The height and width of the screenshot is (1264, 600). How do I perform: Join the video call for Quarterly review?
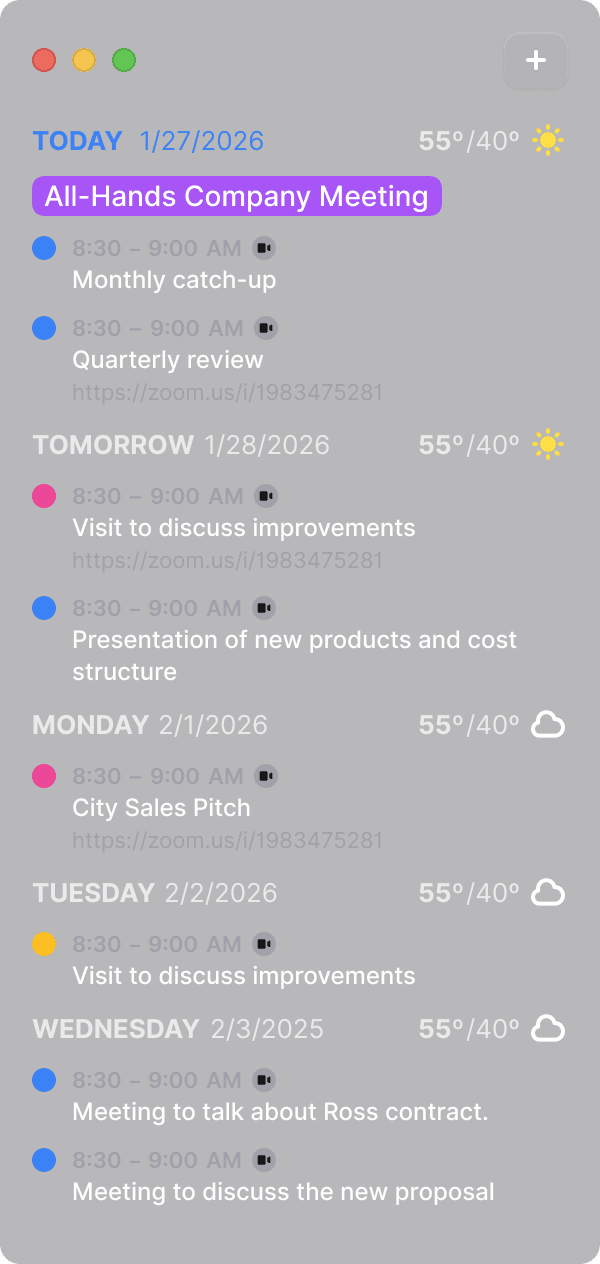[x=264, y=328]
